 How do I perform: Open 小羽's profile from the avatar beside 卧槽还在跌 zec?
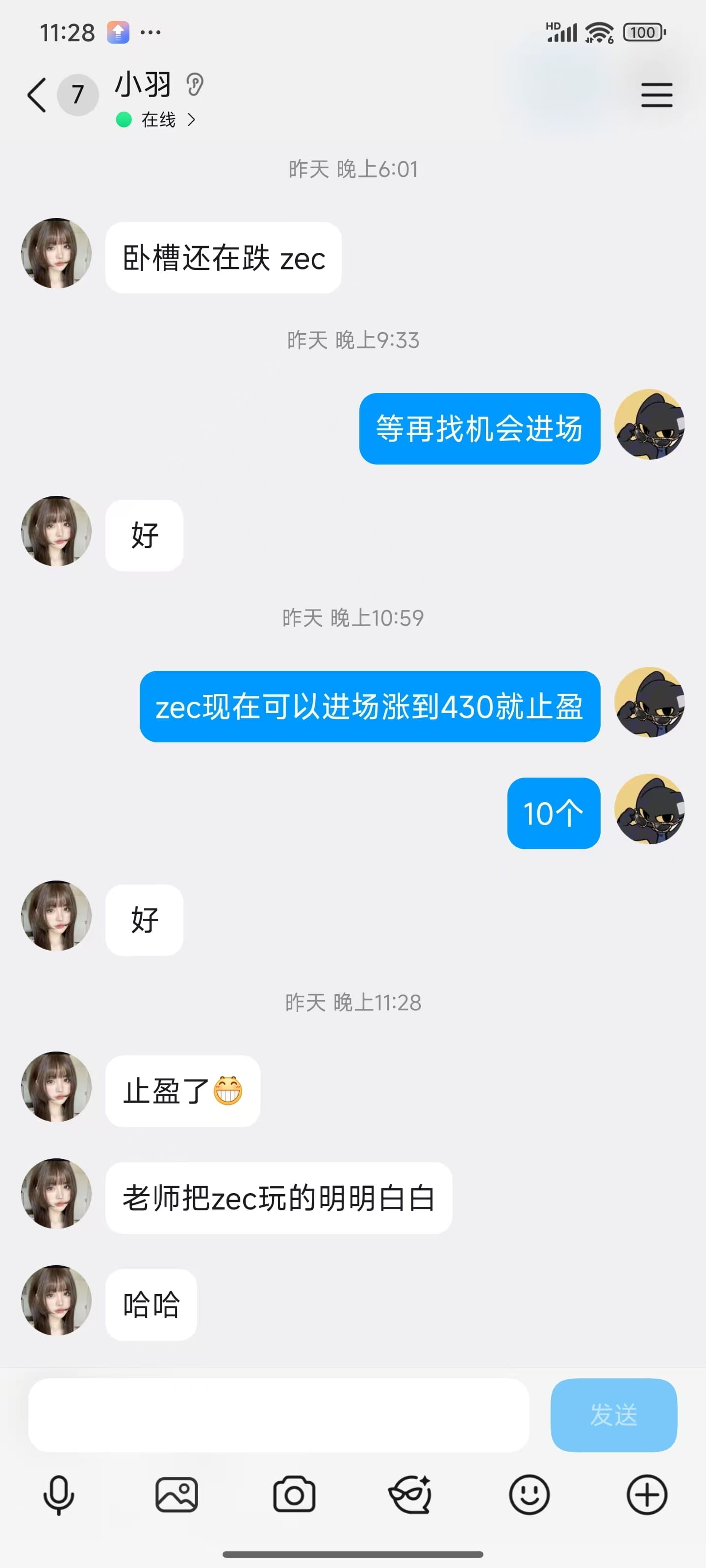[x=56, y=253]
